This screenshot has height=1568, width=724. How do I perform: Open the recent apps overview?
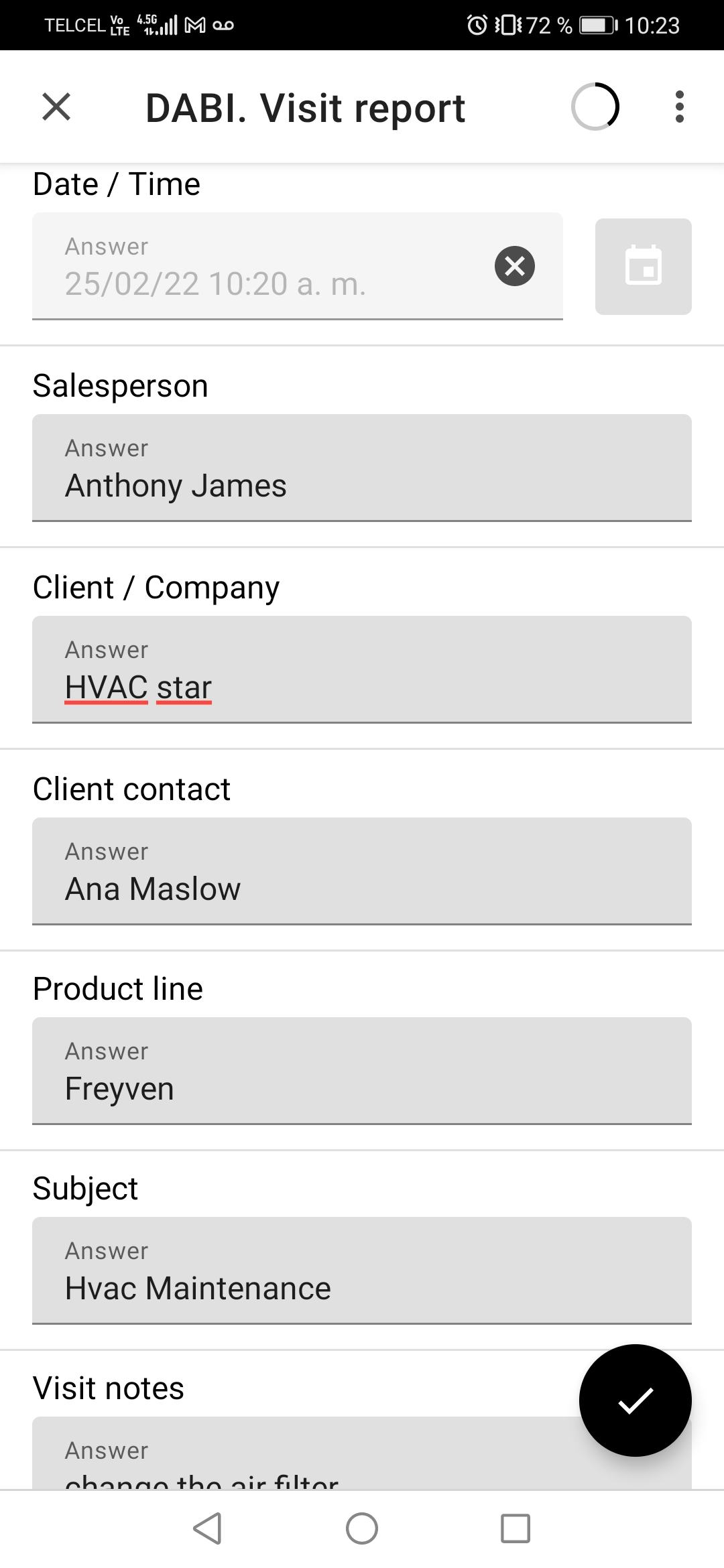[516, 1528]
